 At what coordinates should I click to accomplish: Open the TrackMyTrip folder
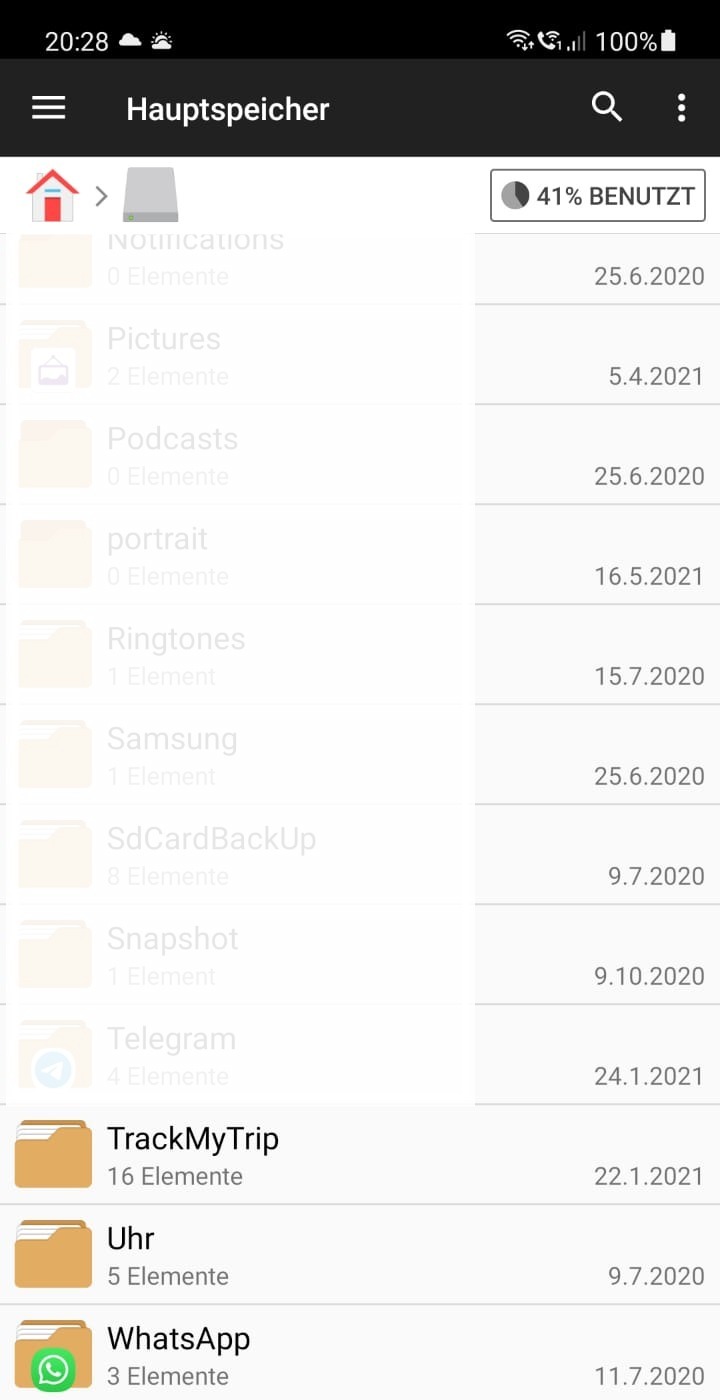click(x=360, y=1155)
